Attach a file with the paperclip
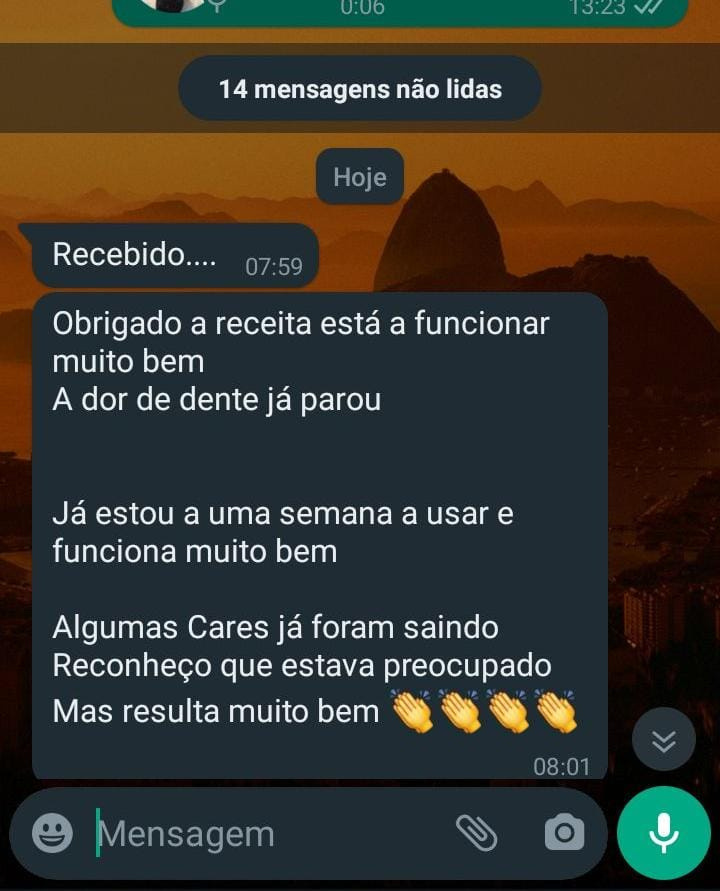Image resolution: width=720 pixels, height=891 pixels. [477, 832]
